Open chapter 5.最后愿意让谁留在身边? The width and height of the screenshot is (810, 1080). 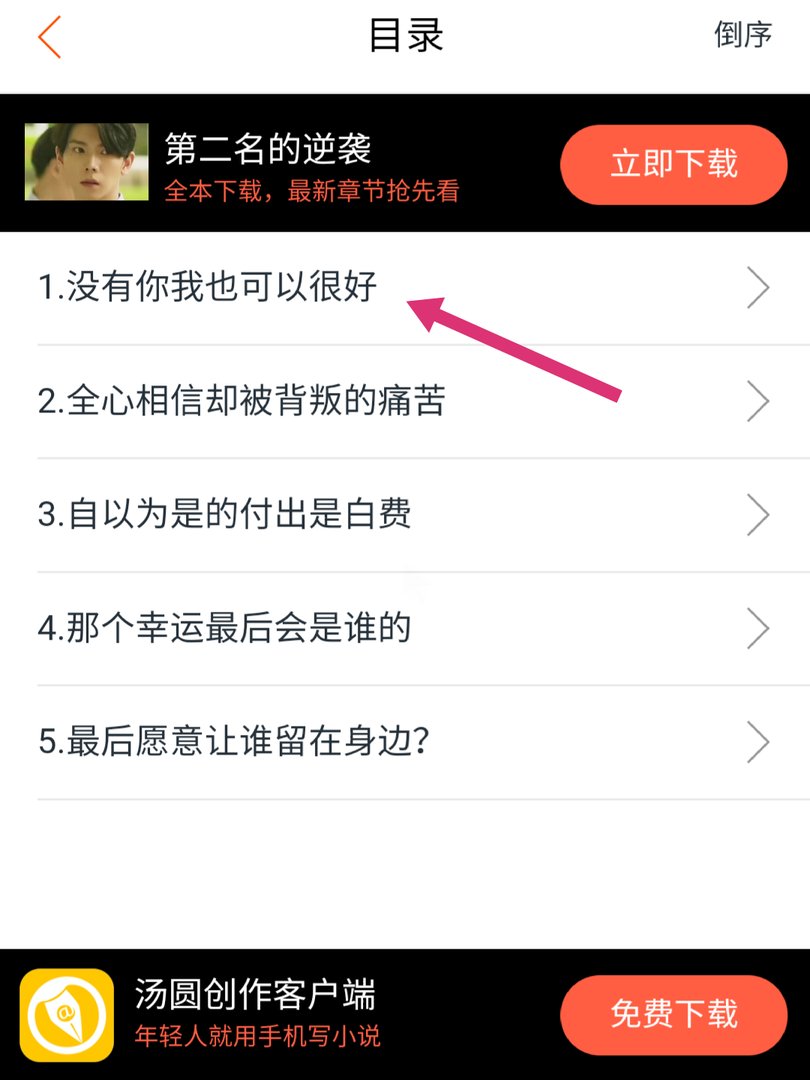[235, 742]
